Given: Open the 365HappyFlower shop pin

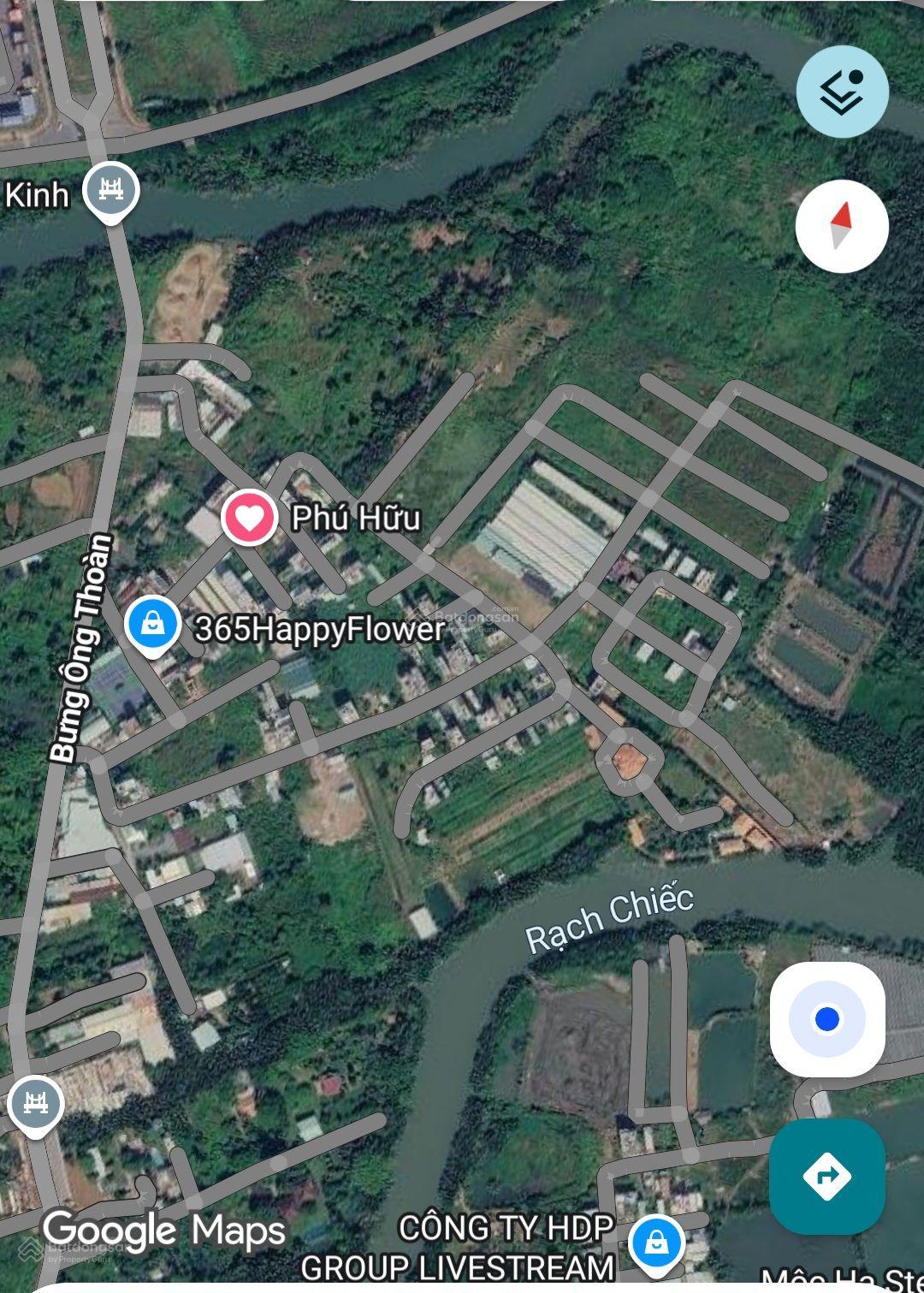Looking at the screenshot, I should pyautogui.click(x=152, y=625).
